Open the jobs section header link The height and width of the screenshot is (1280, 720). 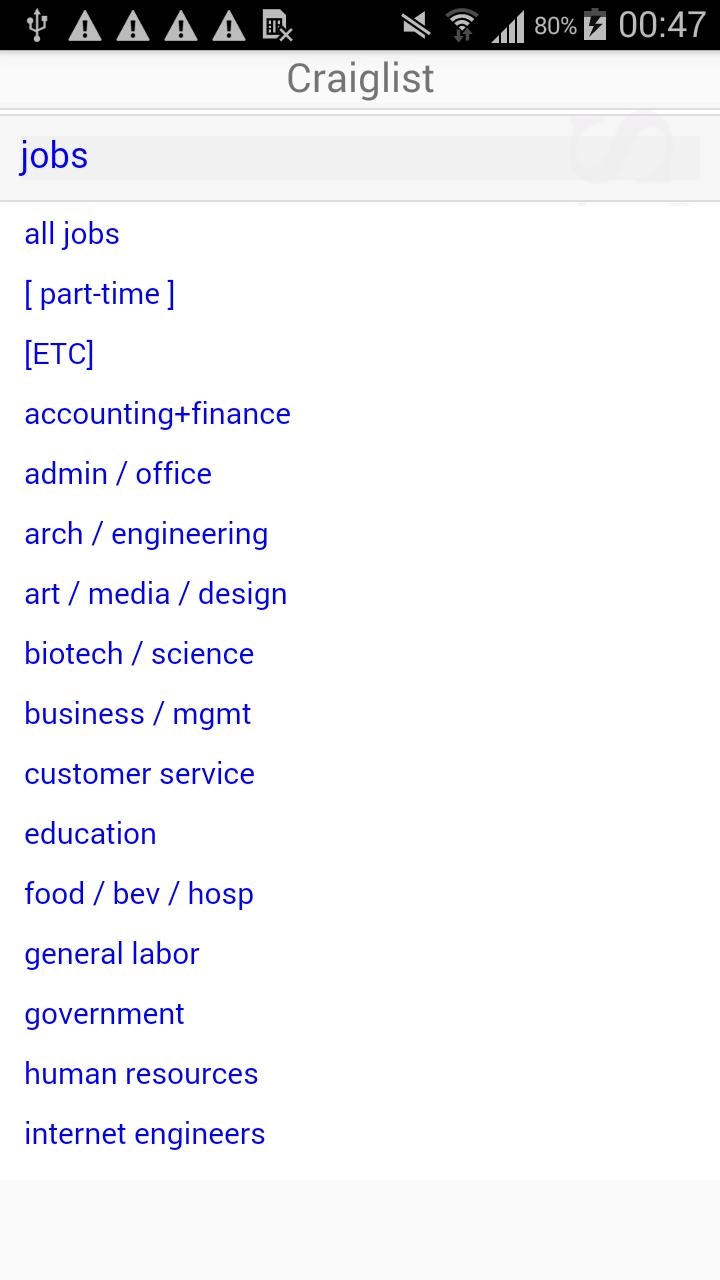tap(54, 156)
